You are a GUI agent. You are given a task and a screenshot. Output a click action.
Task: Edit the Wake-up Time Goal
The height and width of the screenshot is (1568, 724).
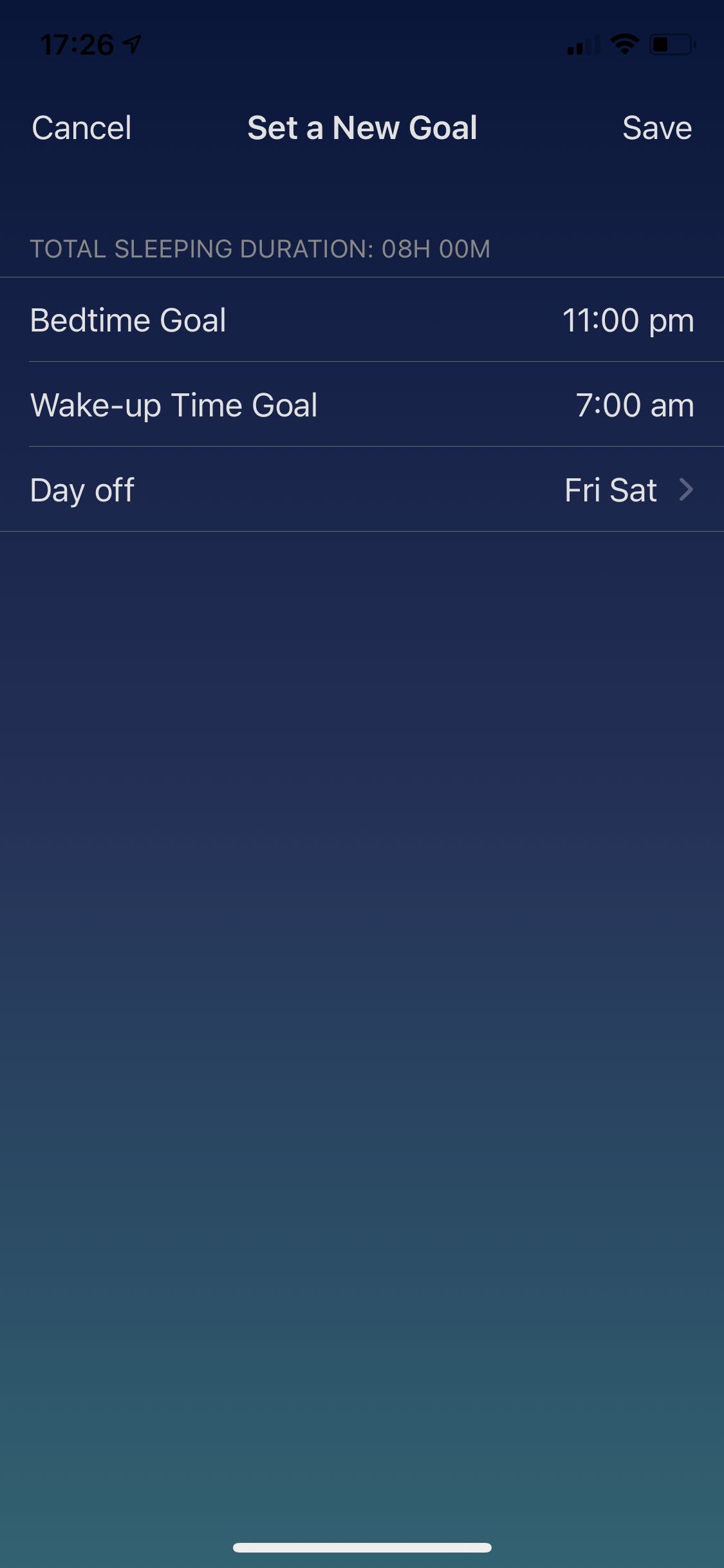(362, 405)
